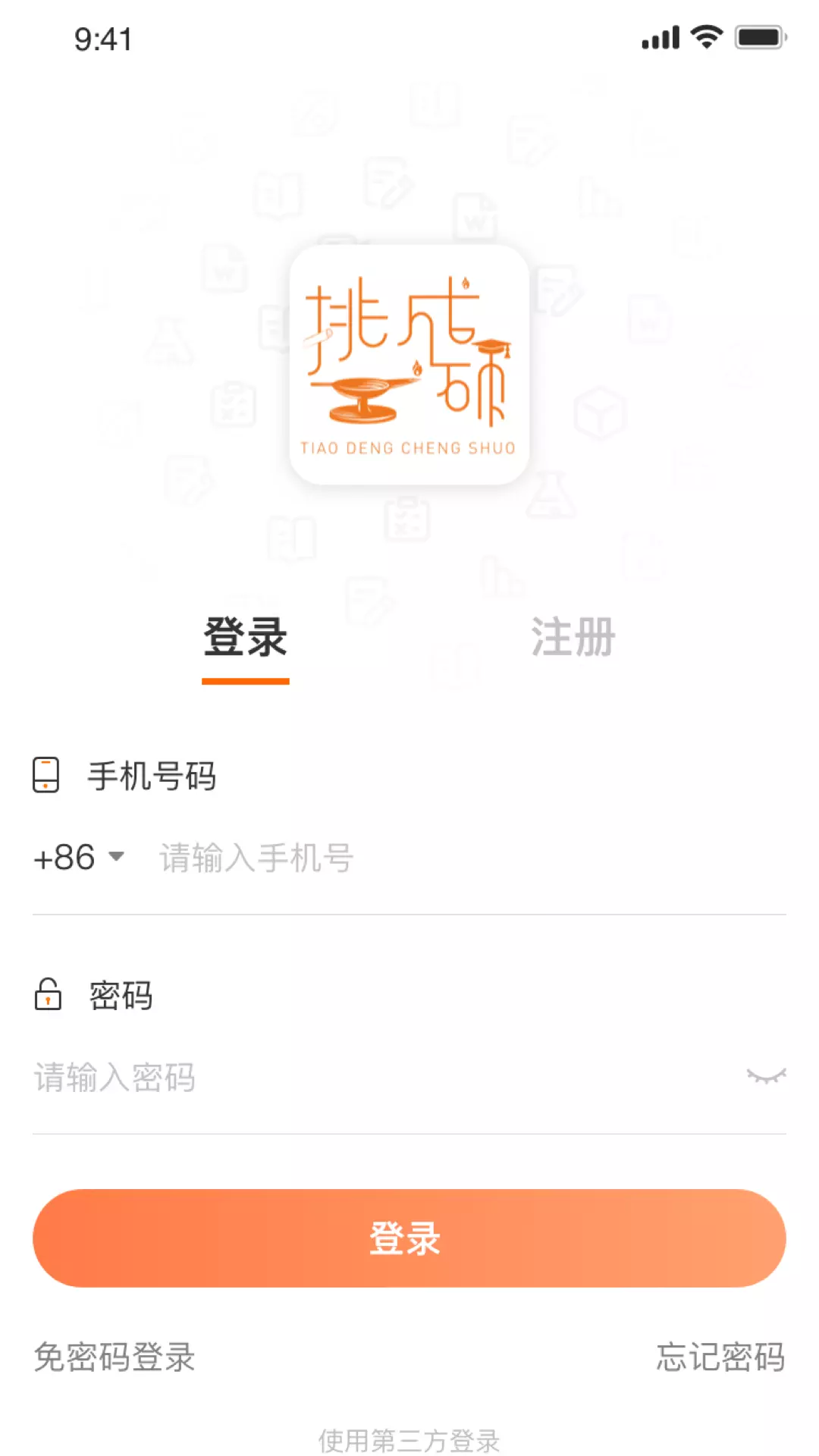Open 免密码登录 passwordless login
This screenshot has width=819, height=1456.
click(115, 1357)
